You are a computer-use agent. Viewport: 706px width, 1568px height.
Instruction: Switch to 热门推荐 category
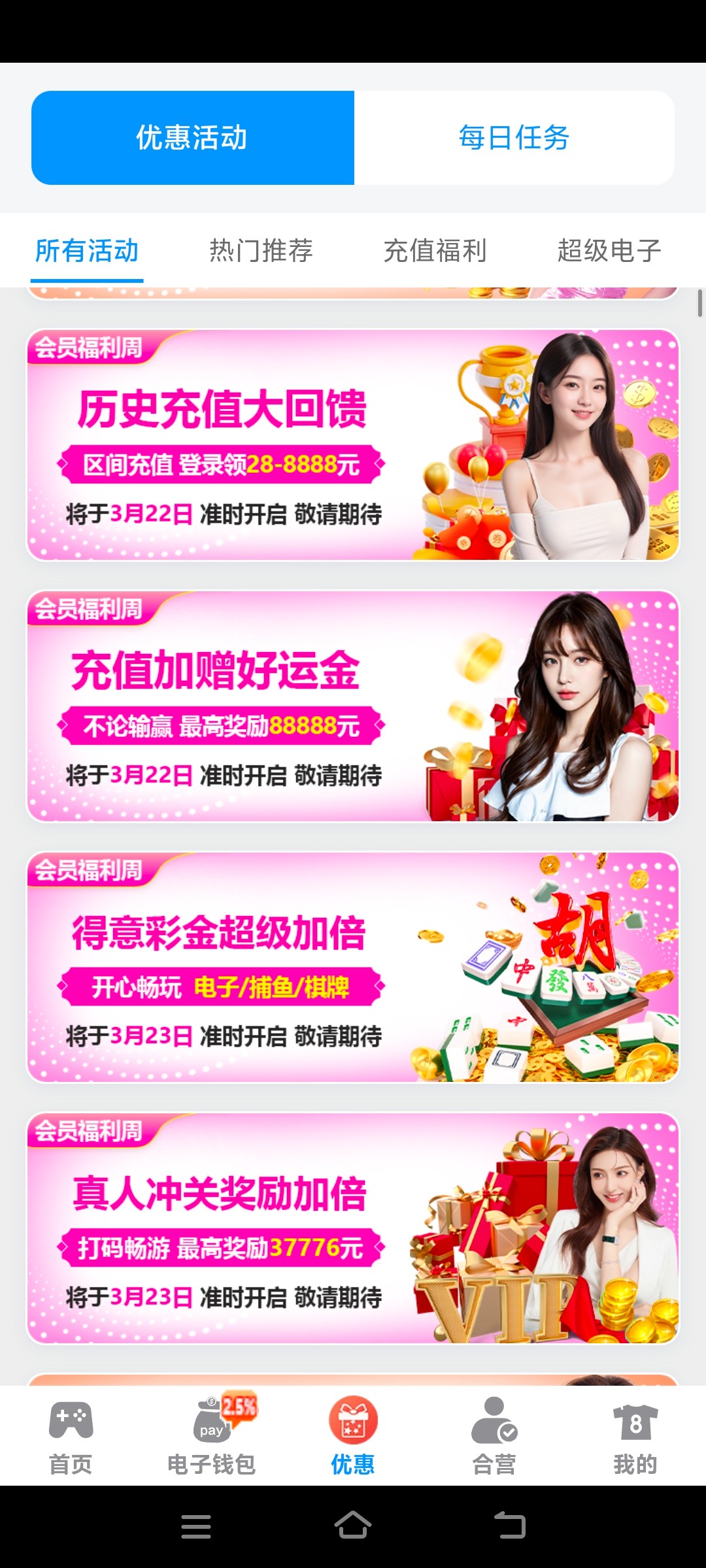click(261, 251)
